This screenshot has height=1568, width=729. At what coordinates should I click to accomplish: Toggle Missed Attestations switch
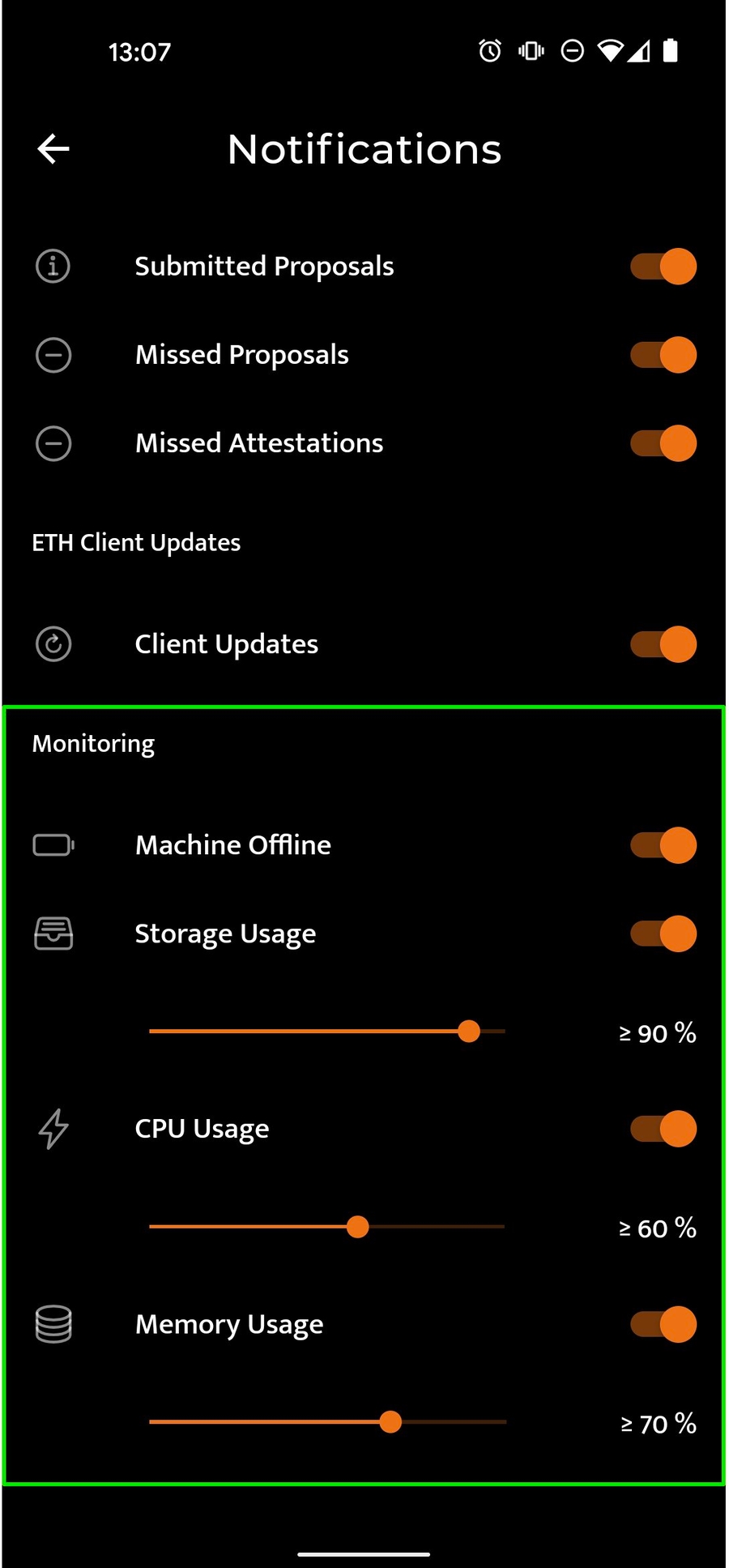click(663, 443)
